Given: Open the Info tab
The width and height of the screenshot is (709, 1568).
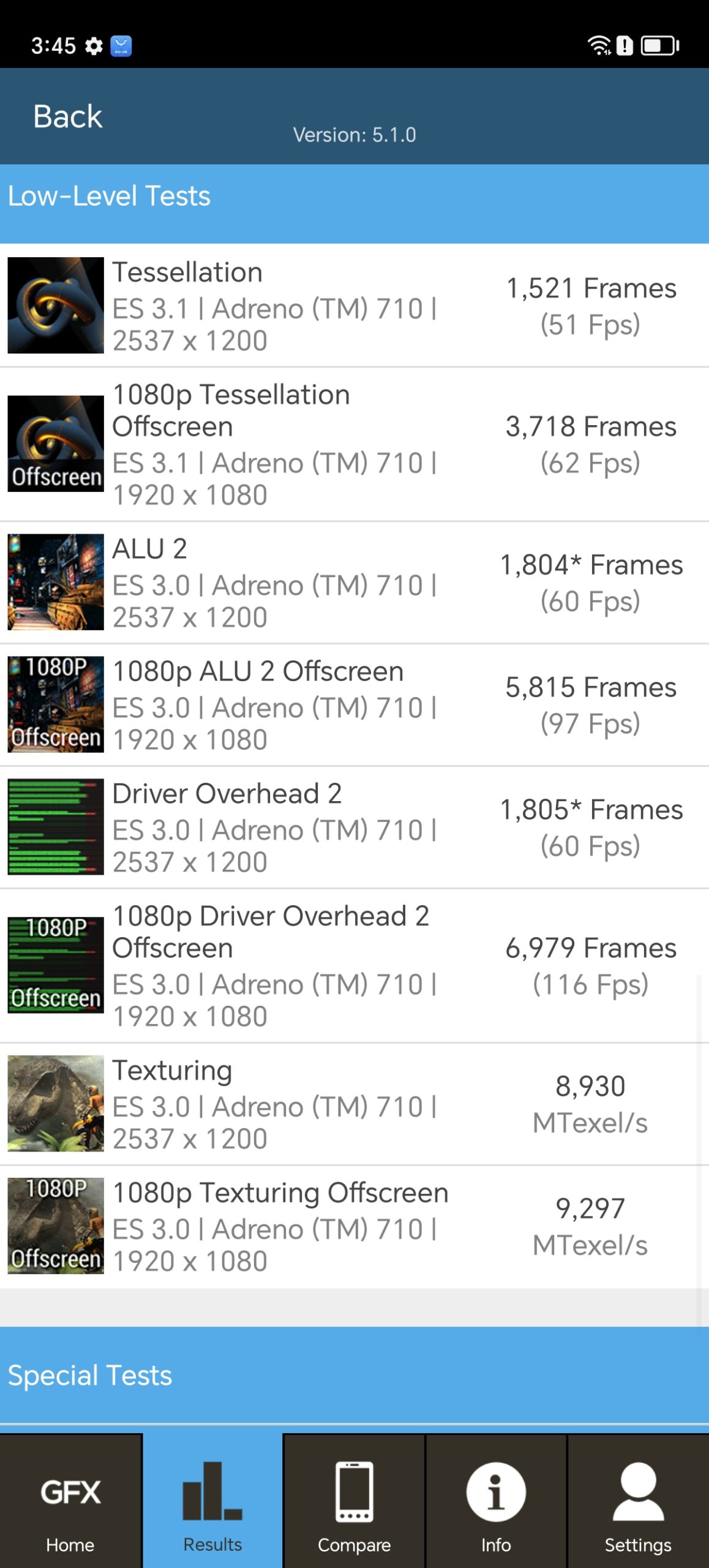Looking at the screenshot, I should pyautogui.click(x=496, y=1501).
